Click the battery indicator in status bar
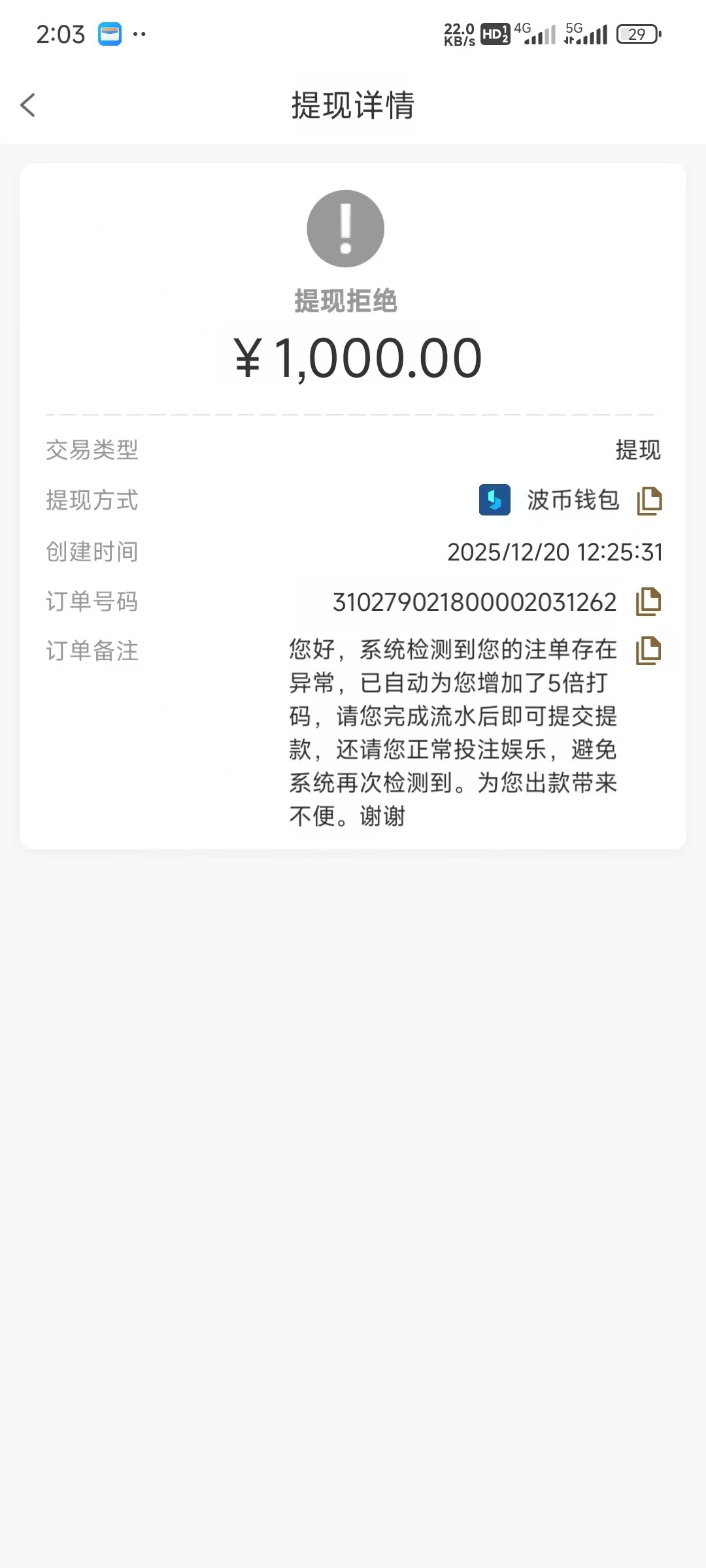 coord(637,33)
